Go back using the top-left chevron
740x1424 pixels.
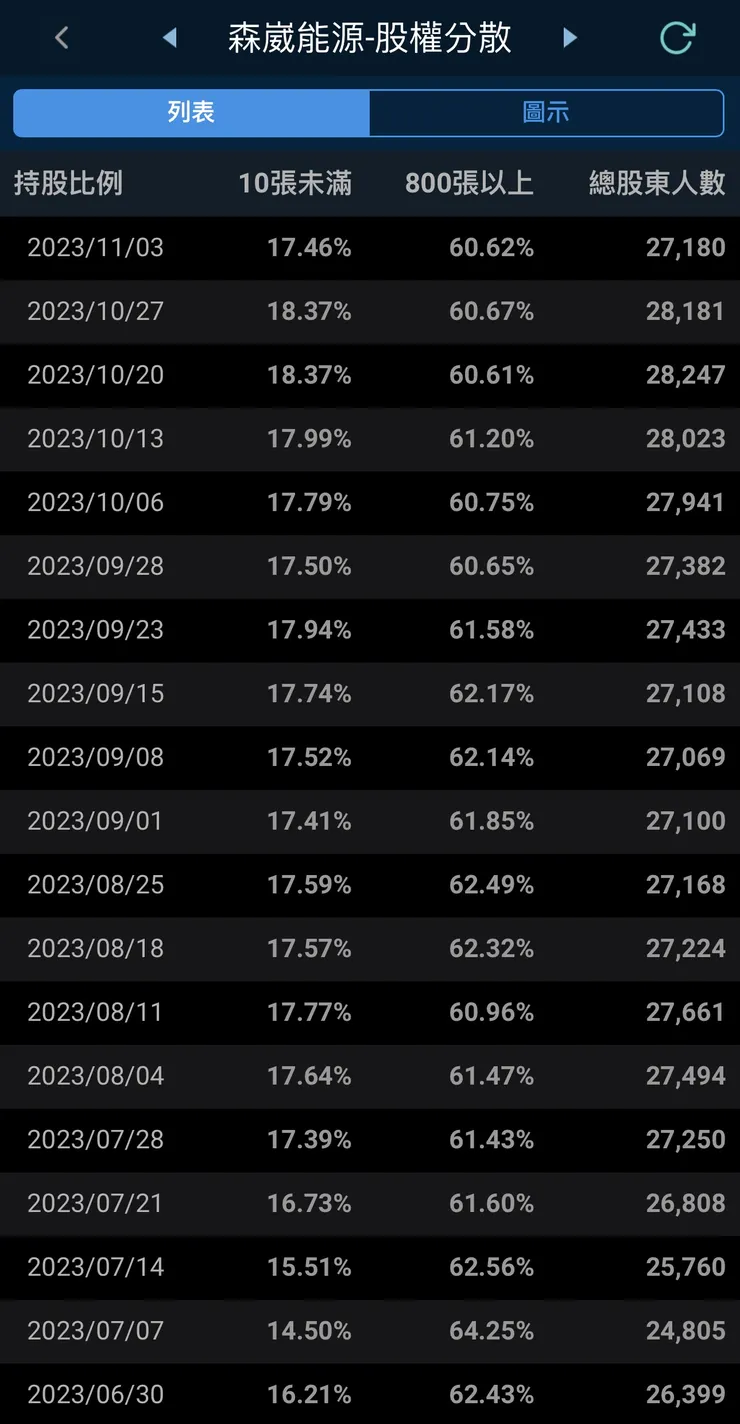coord(62,38)
